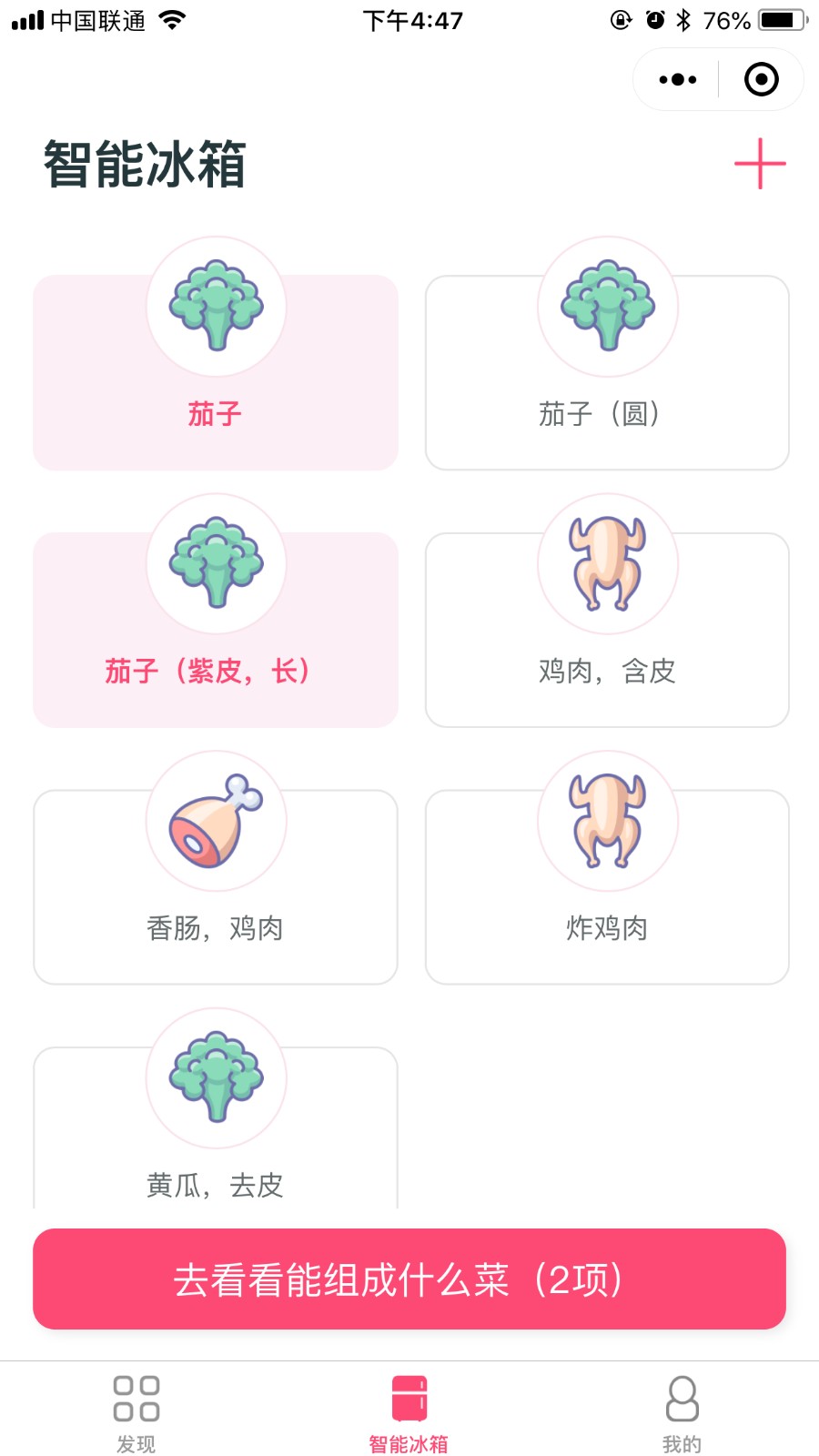Select the 黄瓜，去皮 ingredient card

coord(216,1128)
